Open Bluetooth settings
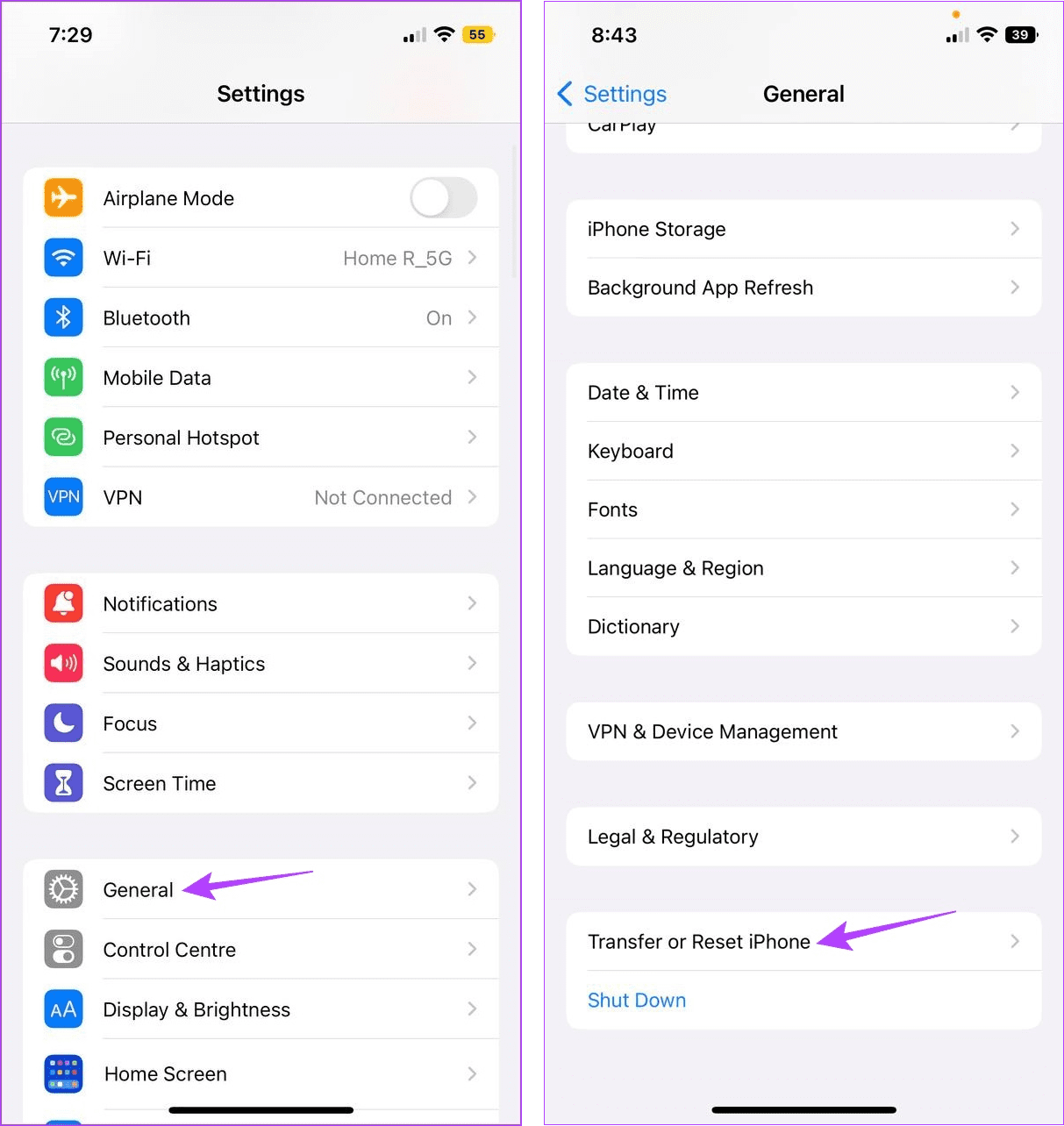 pos(261,317)
